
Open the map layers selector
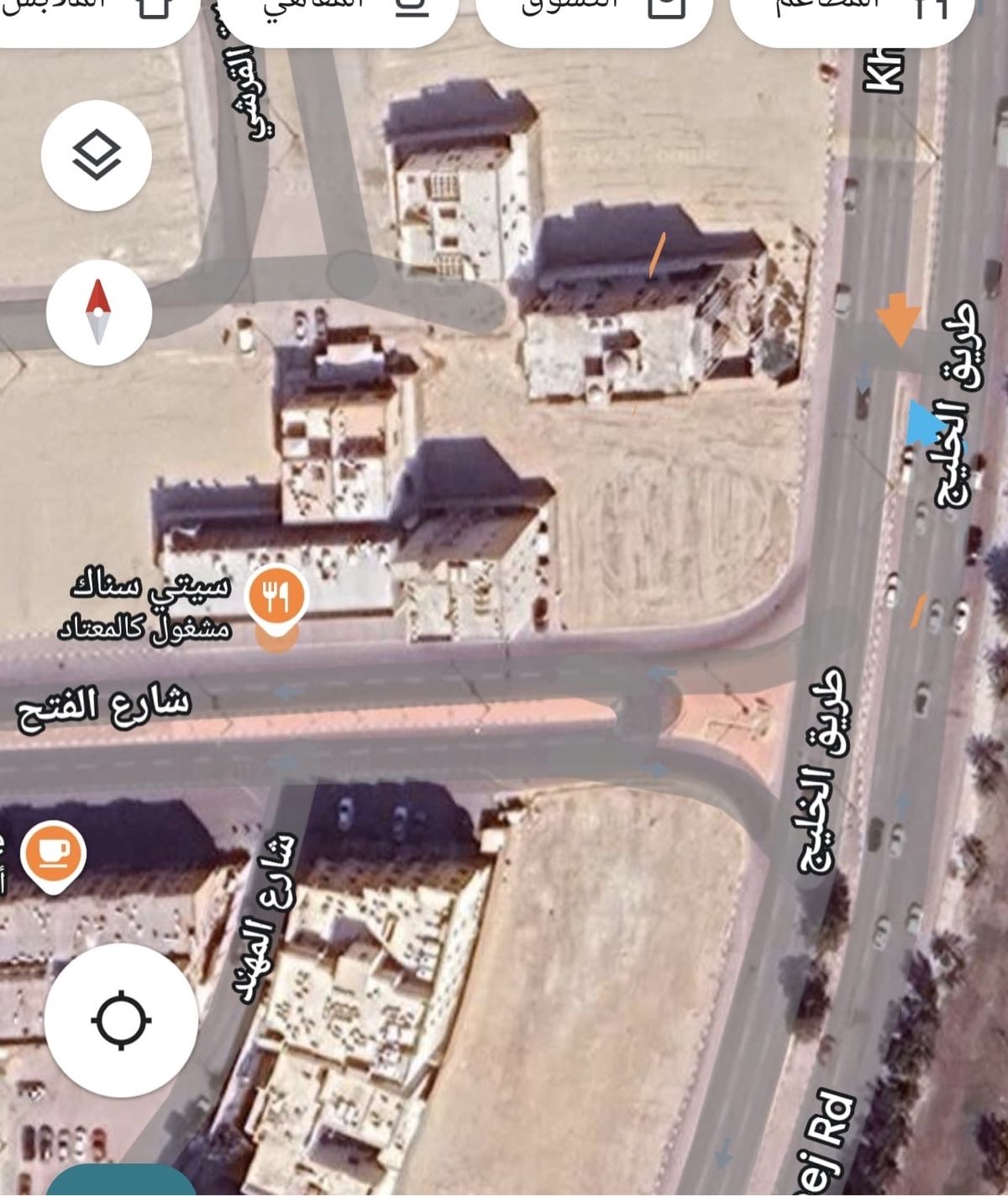(x=97, y=155)
